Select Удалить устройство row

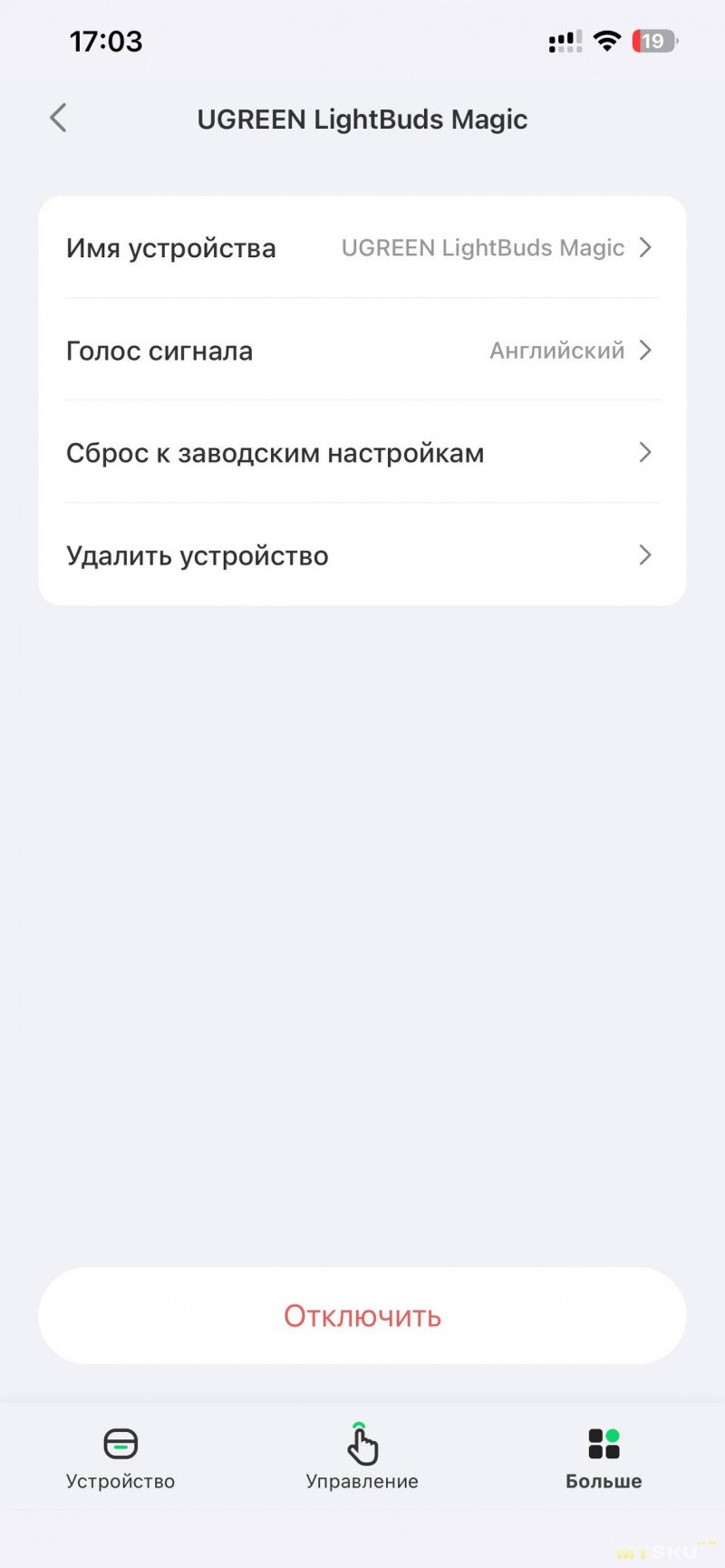[362, 555]
